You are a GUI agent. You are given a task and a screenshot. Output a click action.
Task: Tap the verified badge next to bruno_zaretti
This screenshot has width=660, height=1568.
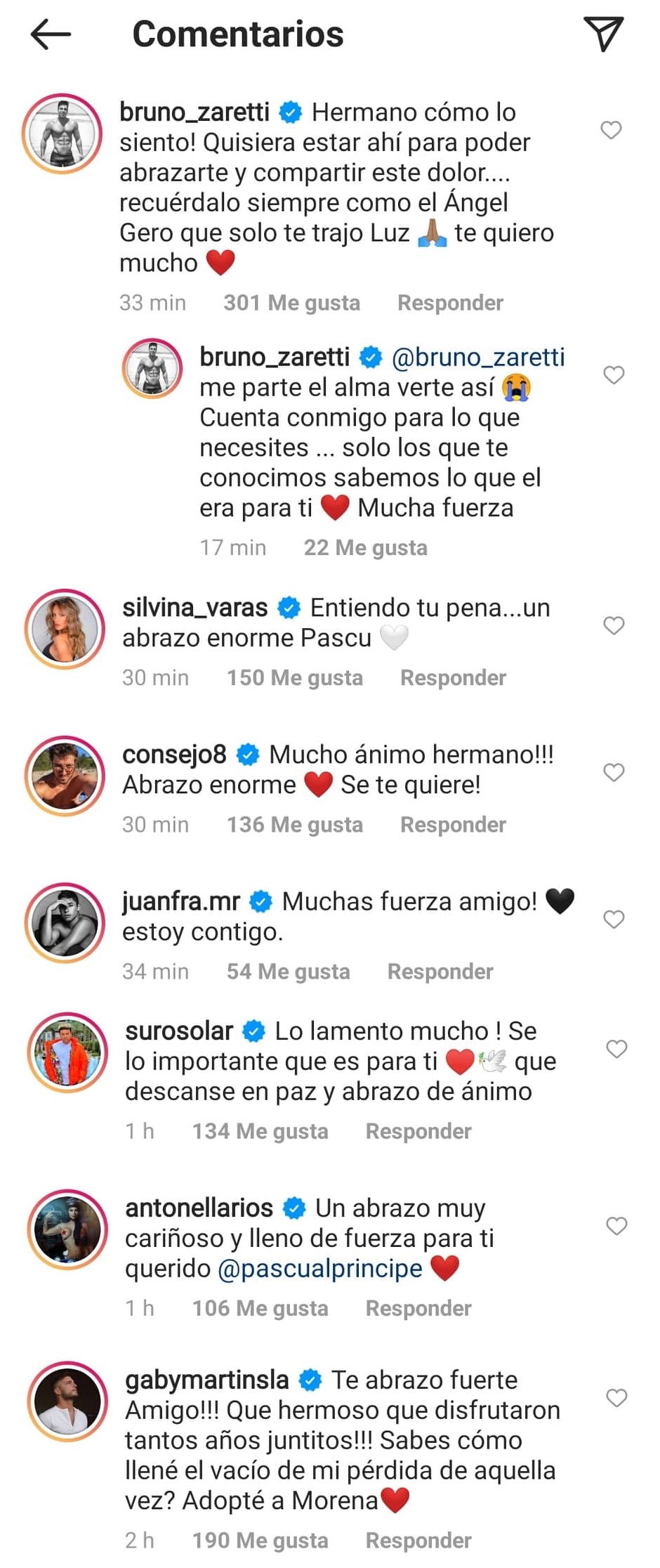pyautogui.click(x=290, y=110)
